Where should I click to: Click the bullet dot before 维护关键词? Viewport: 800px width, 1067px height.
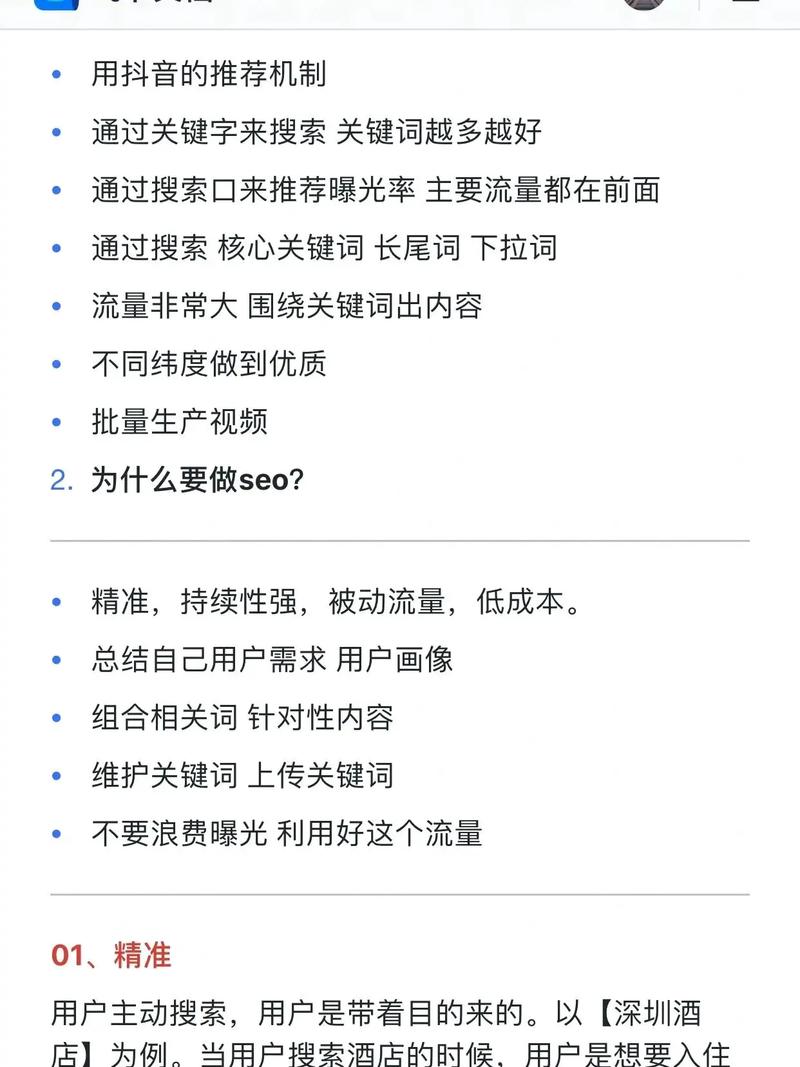coord(55,775)
